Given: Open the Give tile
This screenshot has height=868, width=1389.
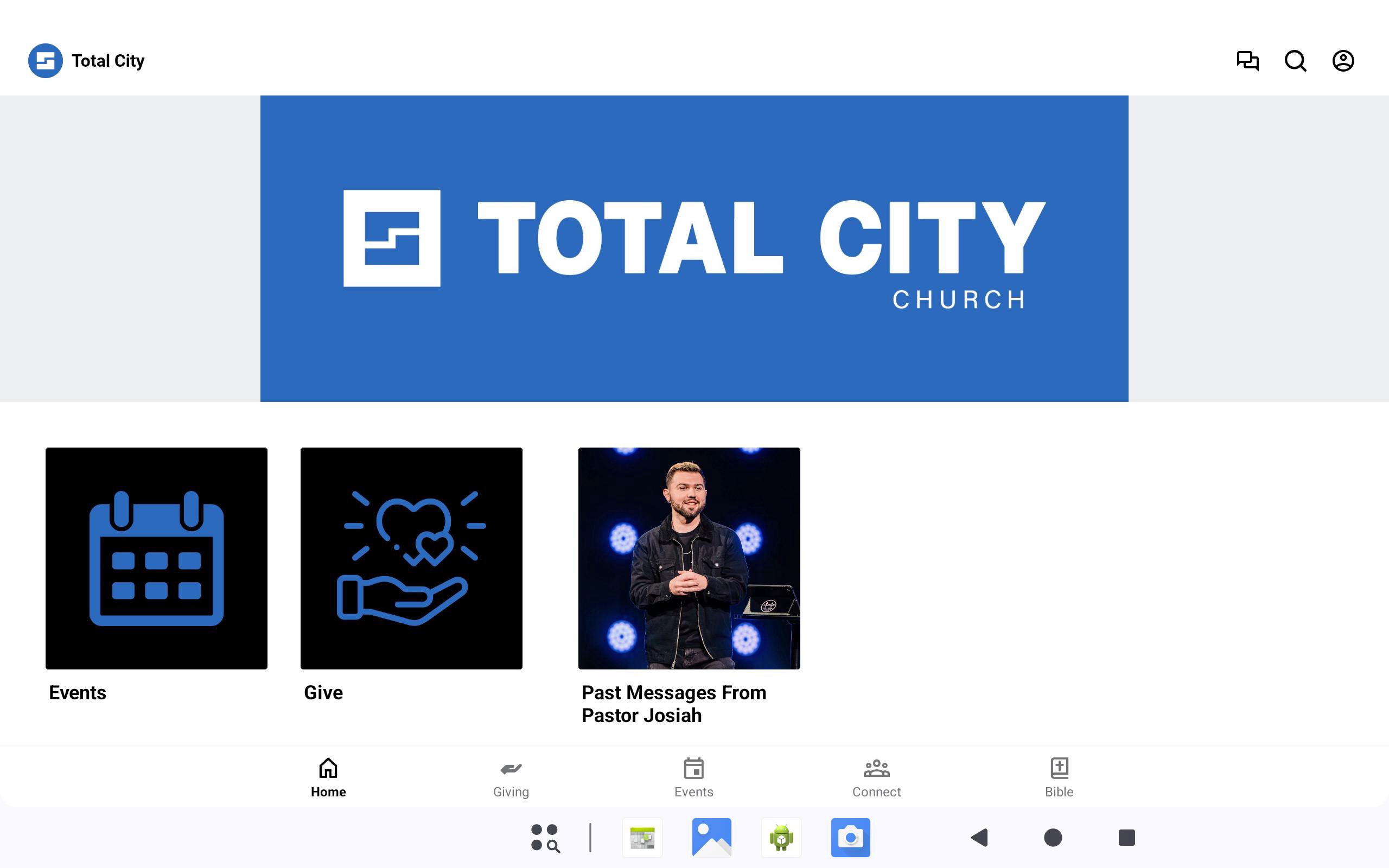Looking at the screenshot, I should pyautogui.click(x=411, y=558).
